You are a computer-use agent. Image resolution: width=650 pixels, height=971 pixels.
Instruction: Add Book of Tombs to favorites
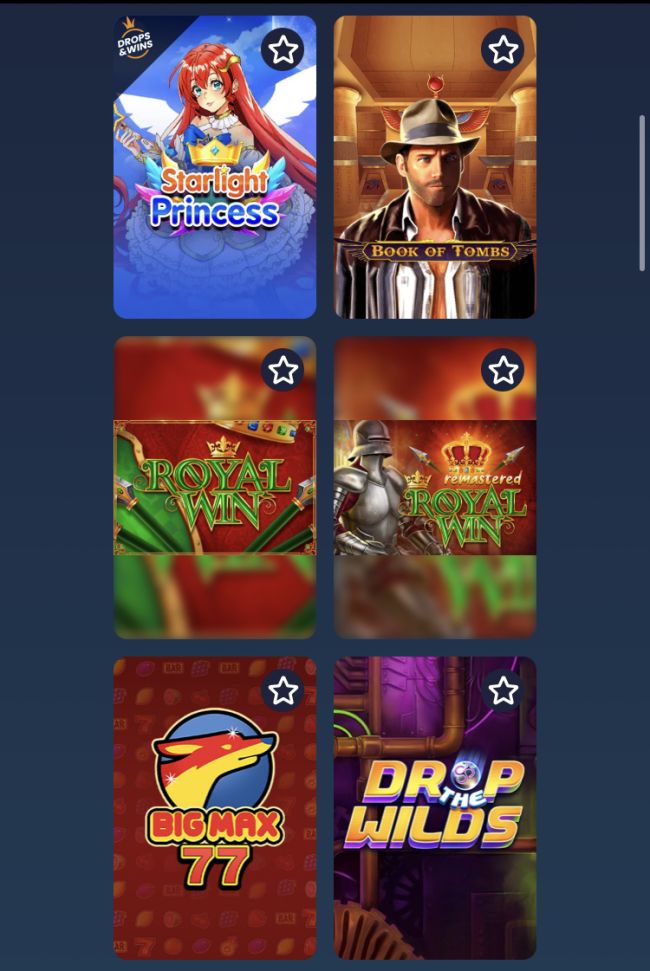pyautogui.click(x=503, y=49)
